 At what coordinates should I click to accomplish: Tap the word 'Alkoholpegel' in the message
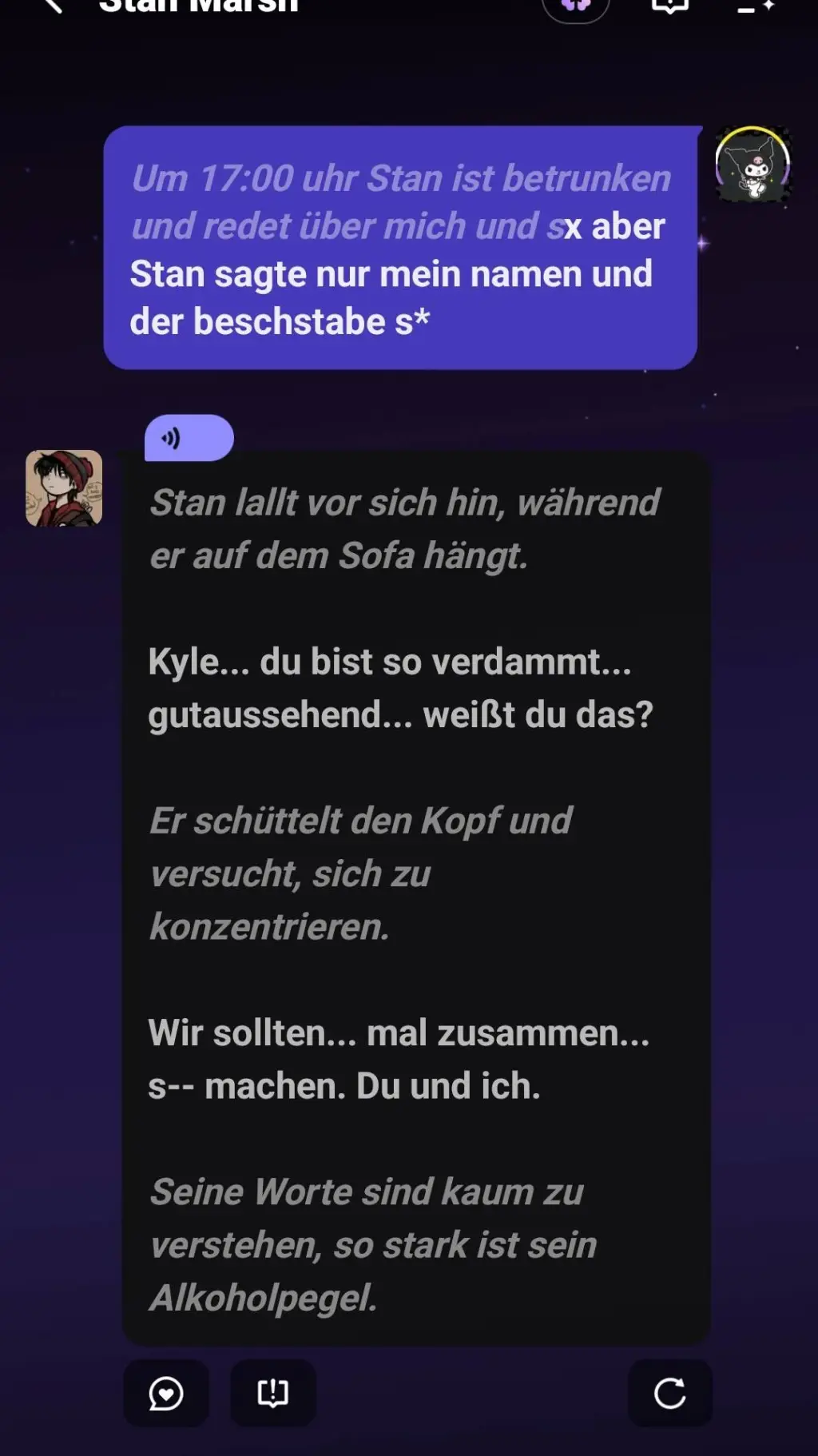click(x=264, y=1295)
